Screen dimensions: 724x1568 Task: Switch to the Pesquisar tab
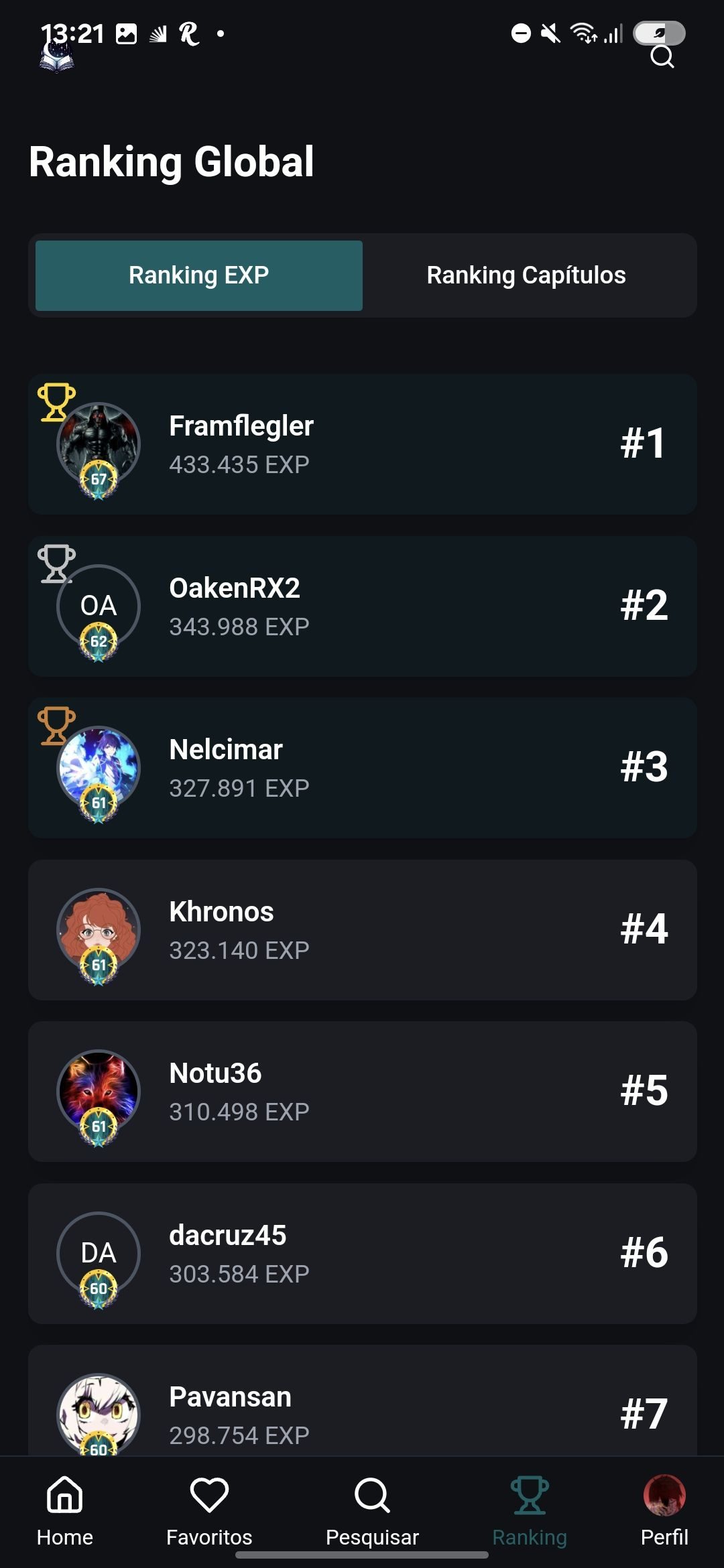(x=372, y=1511)
